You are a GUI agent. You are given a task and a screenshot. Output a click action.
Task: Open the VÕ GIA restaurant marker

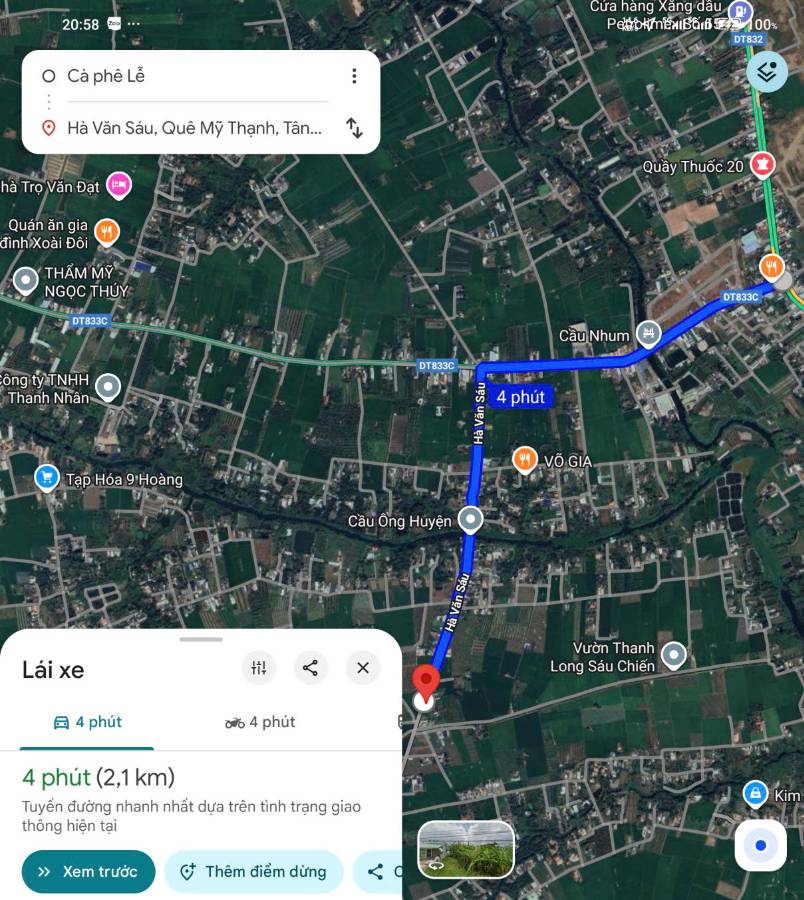point(525,460)
